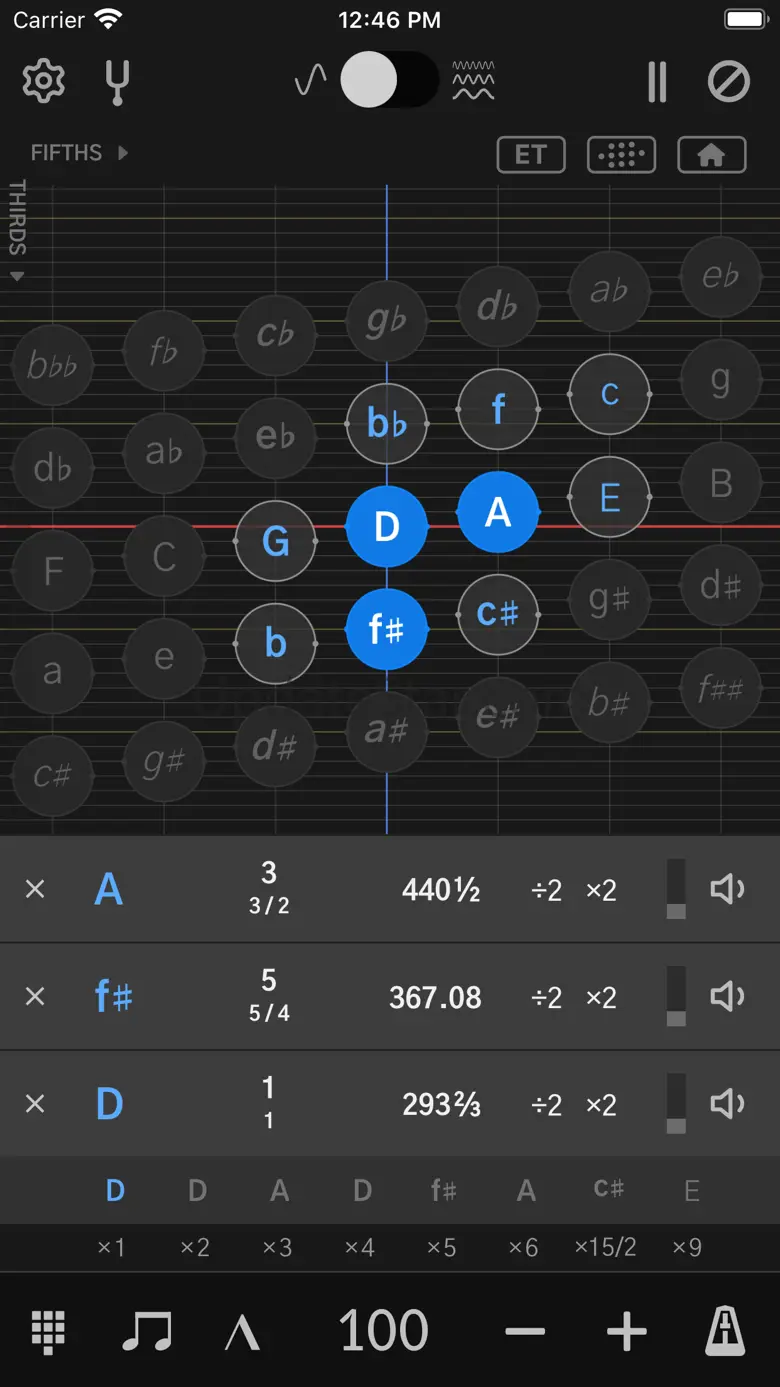The width and height of the screenshot is (780, 1387).
Task: Open the tuning fork options
Action: coord(117,82)
